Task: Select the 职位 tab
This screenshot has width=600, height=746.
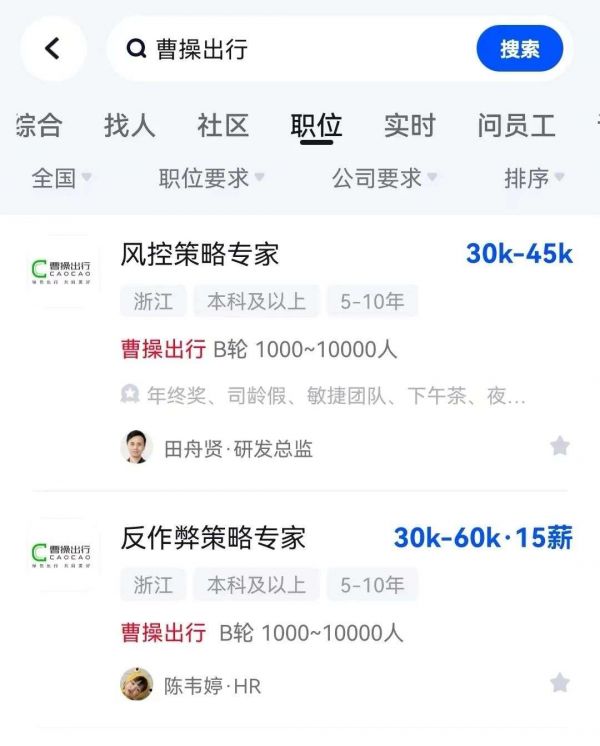Action: point(316,126)
